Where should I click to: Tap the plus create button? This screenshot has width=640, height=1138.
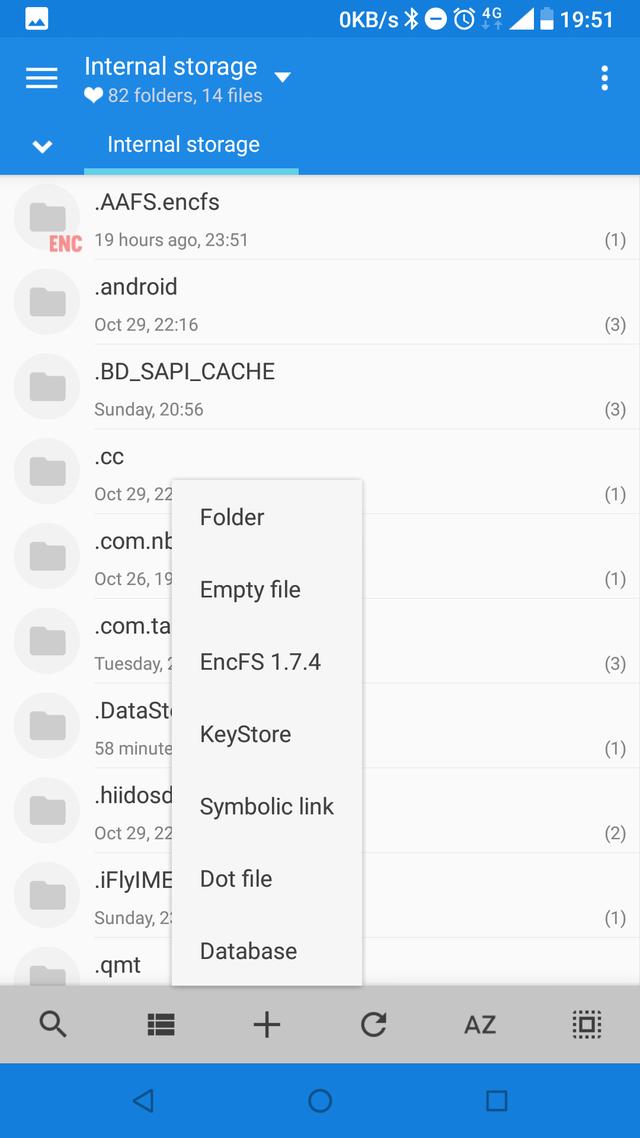(x=267, y=1024)
